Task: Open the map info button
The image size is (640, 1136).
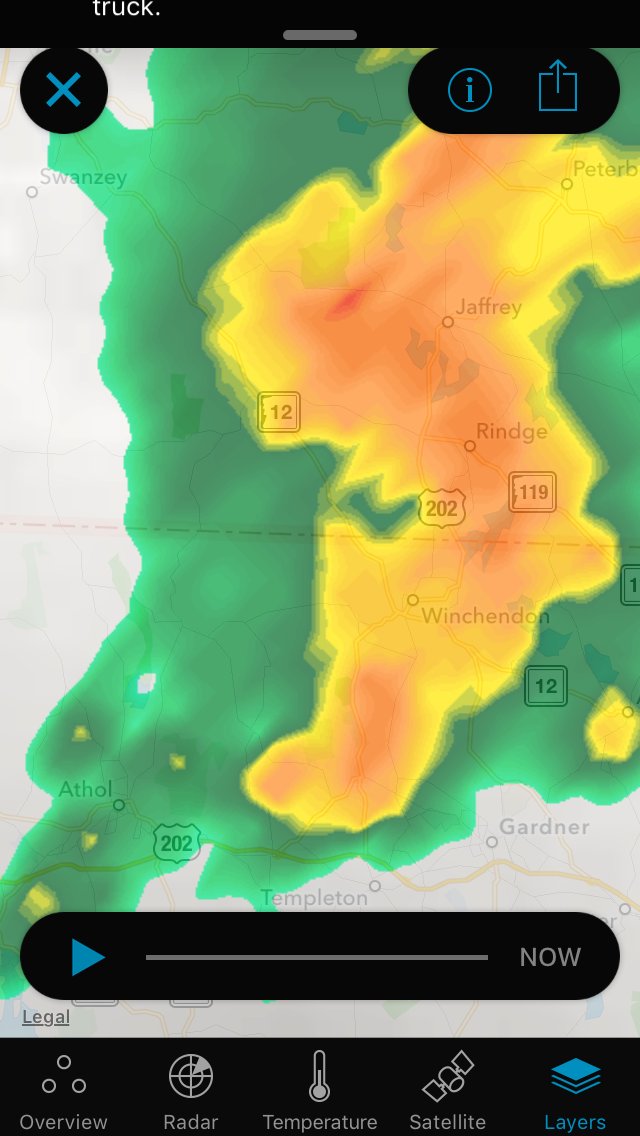Action: tap(469, 91)
